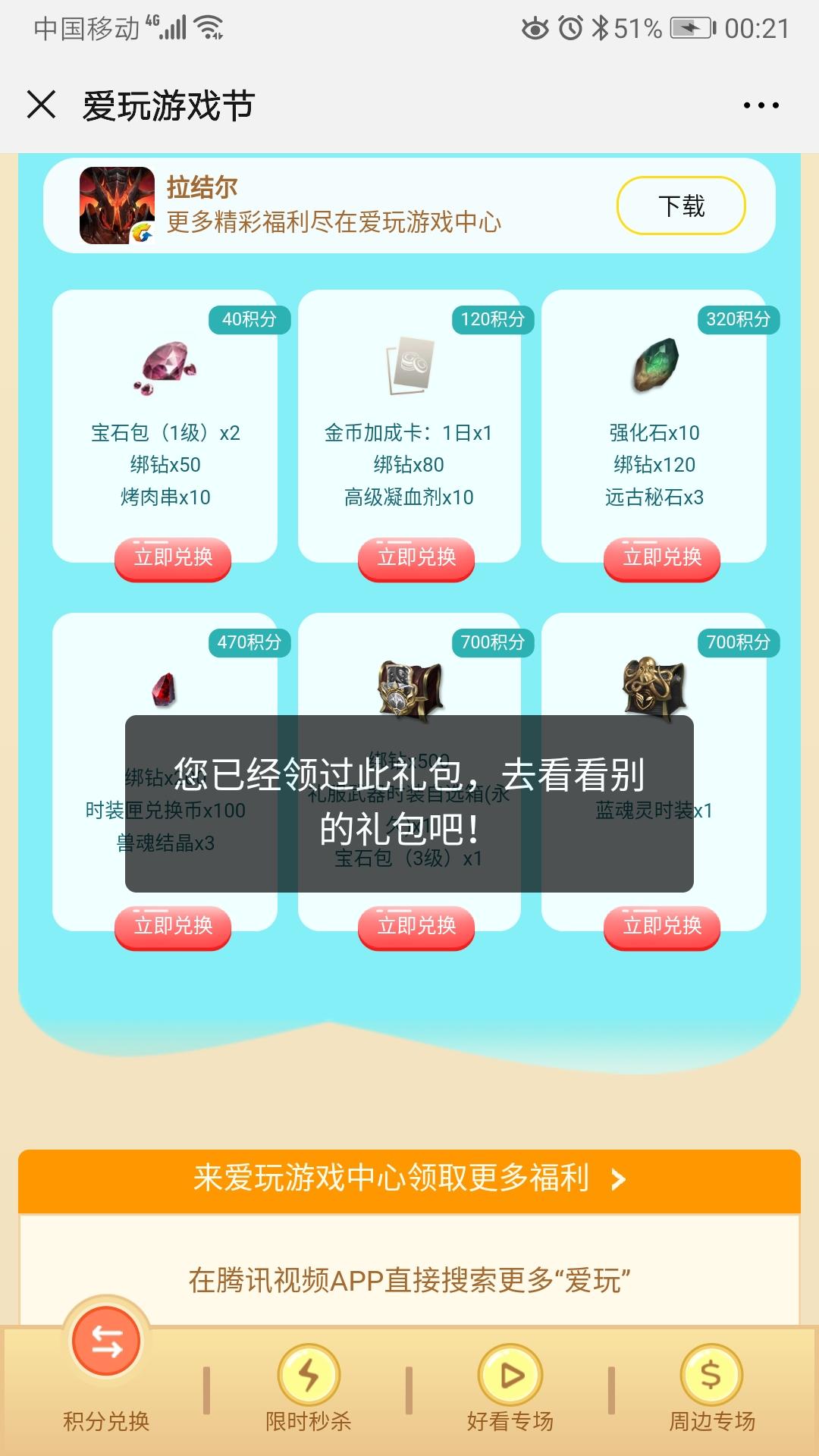Tap 立即兑换 under 宝石包（1级）x2
Viewport: 819px width, 1456px height.
pyautogui.click(x=171, y=559)
